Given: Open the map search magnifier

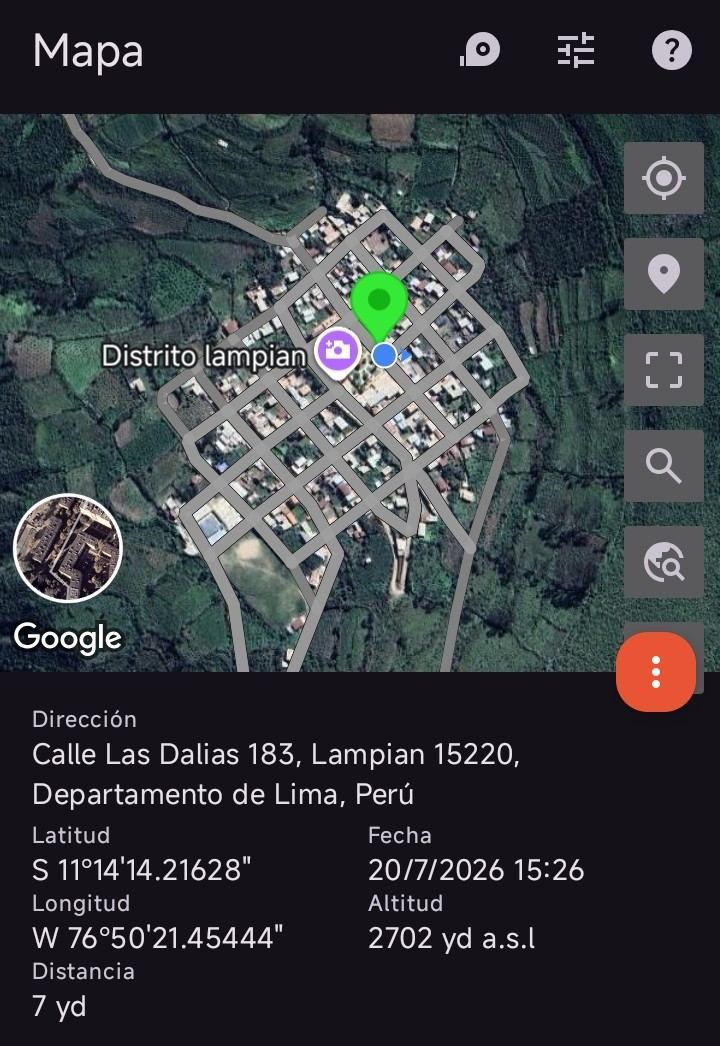Looking at the screenshot, I should 663,466.
